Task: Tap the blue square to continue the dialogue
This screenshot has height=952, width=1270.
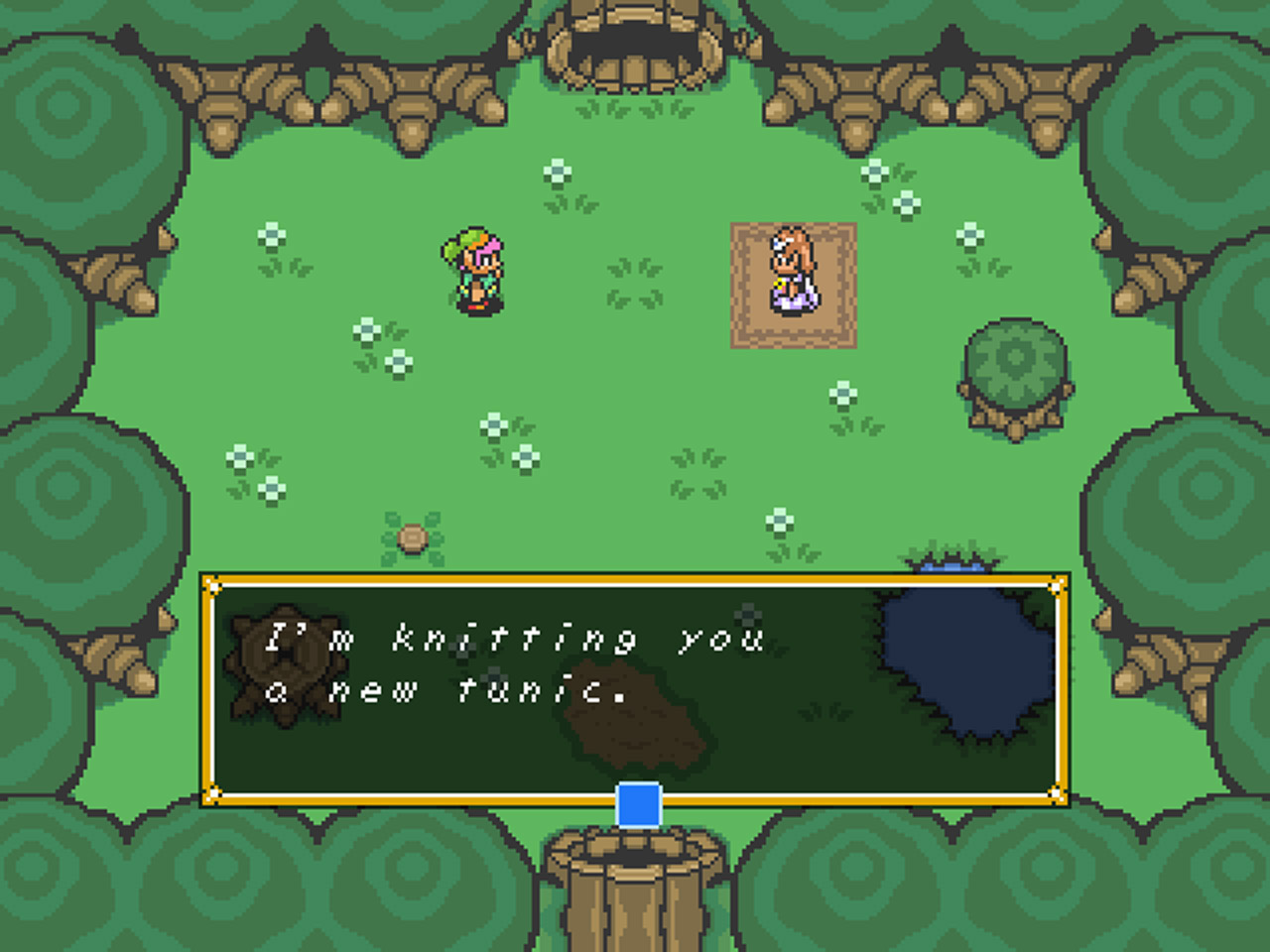Action: (638, 804)
